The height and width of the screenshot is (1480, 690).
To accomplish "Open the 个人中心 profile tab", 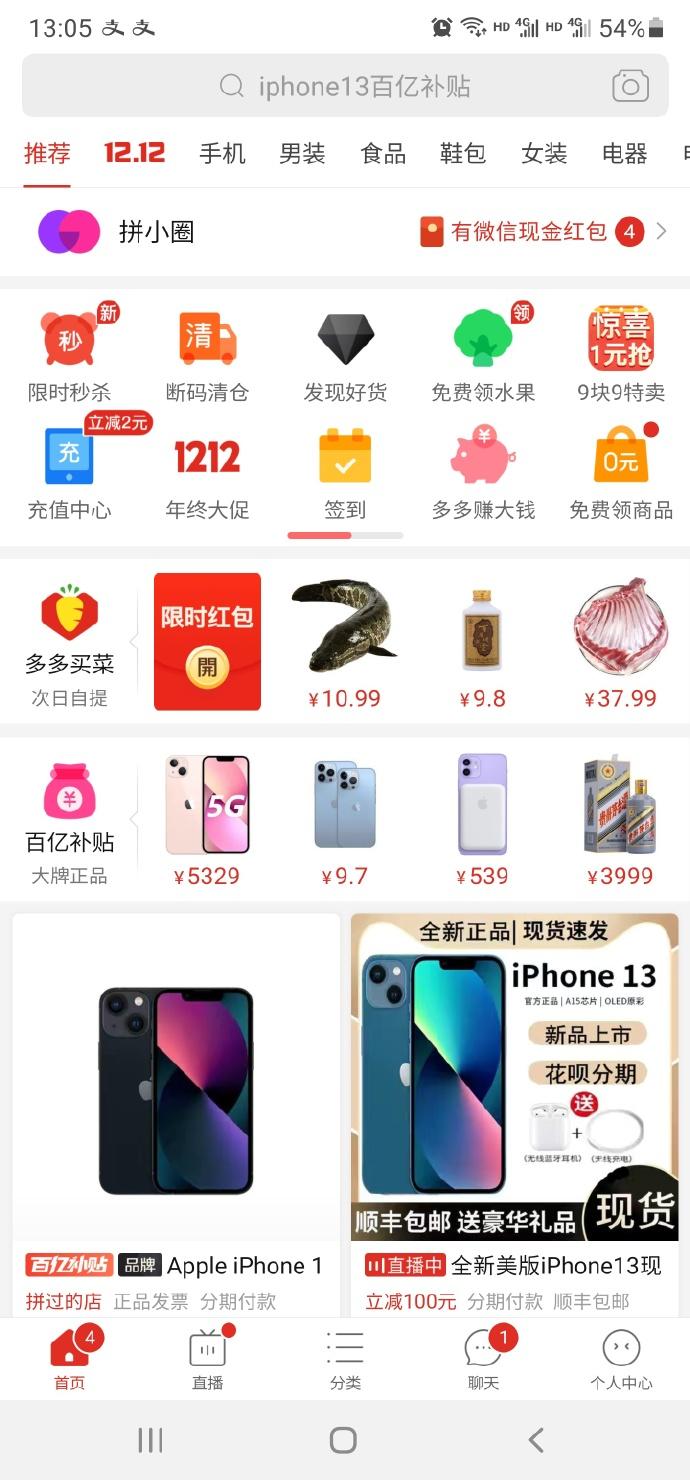I will point(621,1360).
